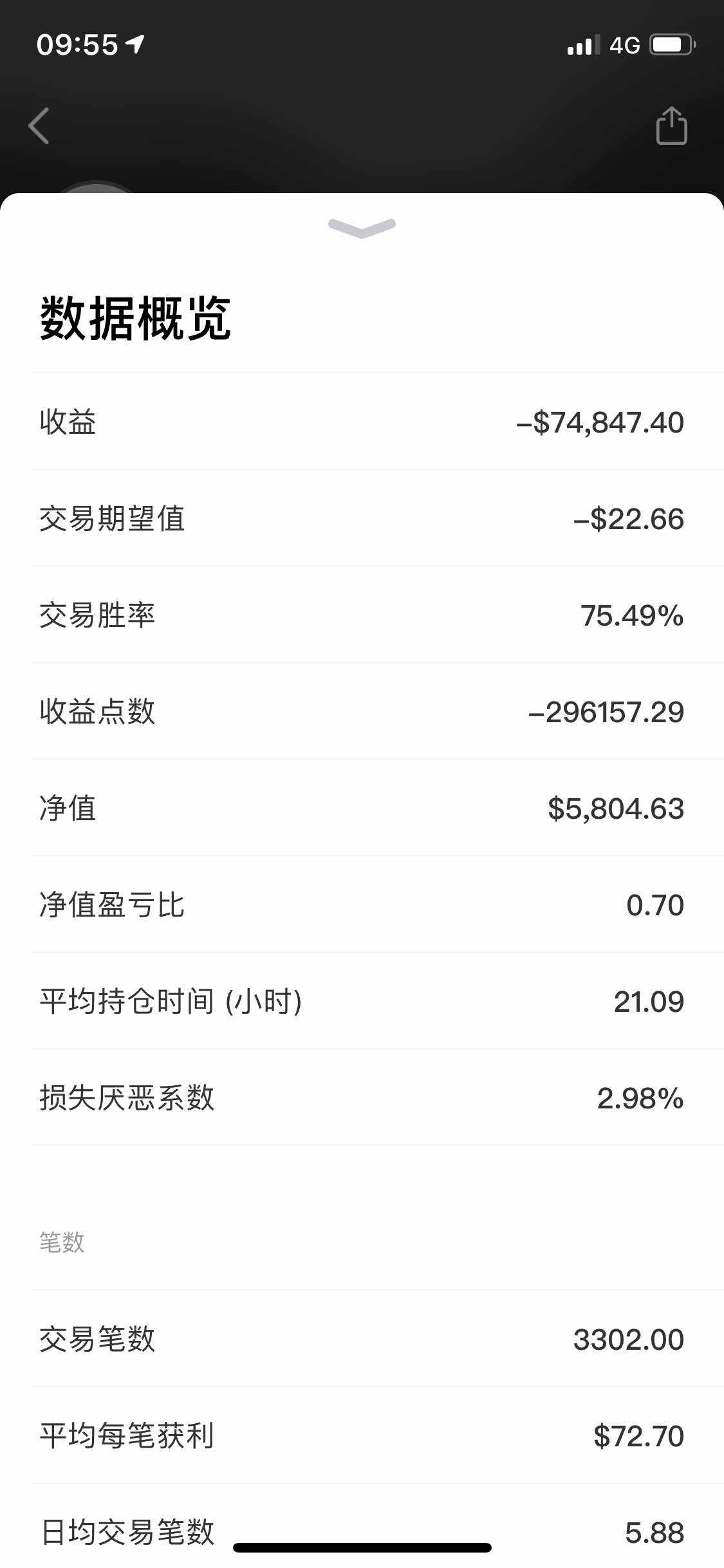The image size is (724, 1568).
Task: Go back using the top-left arrow
Action: [x=39, y=126]
